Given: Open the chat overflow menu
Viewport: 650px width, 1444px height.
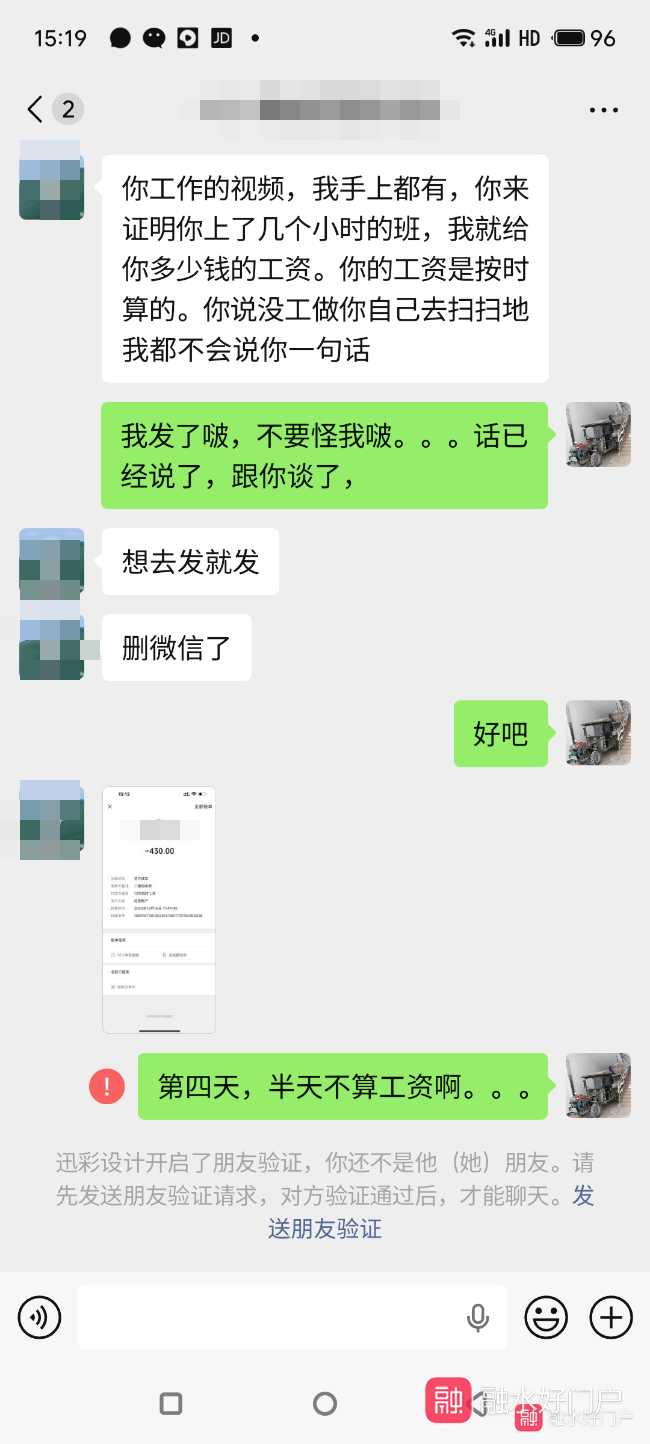Looking at the screenshot, I should click(603, 110).
